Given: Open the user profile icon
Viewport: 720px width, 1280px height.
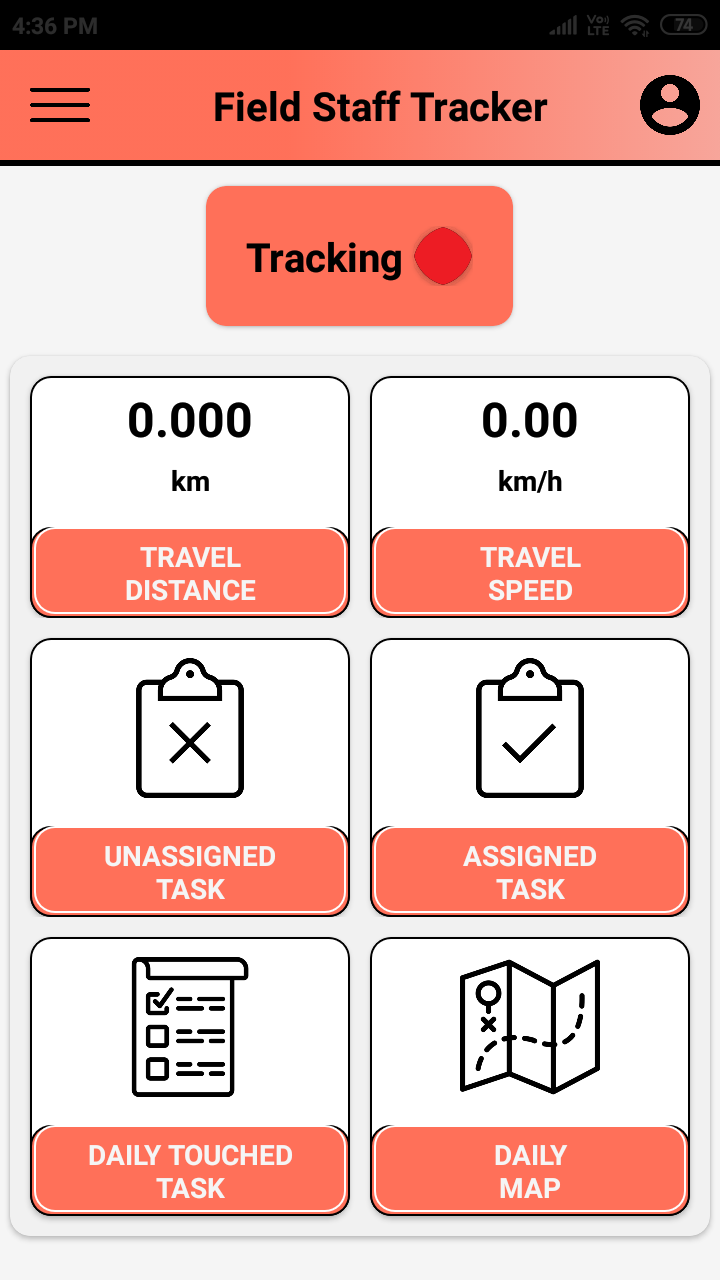Looking at the screenshot, I should 670,105.
